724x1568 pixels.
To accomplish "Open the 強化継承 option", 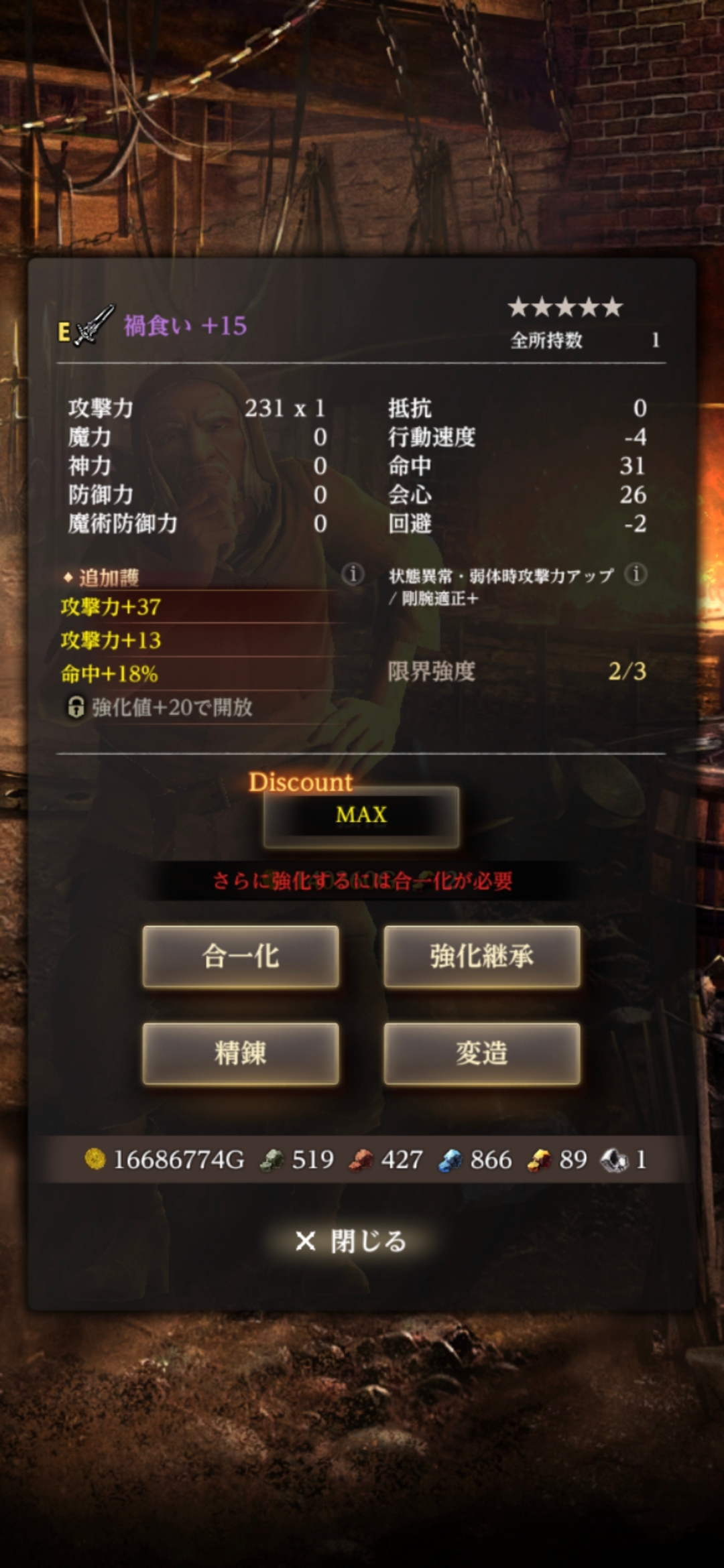I will 481,956.
